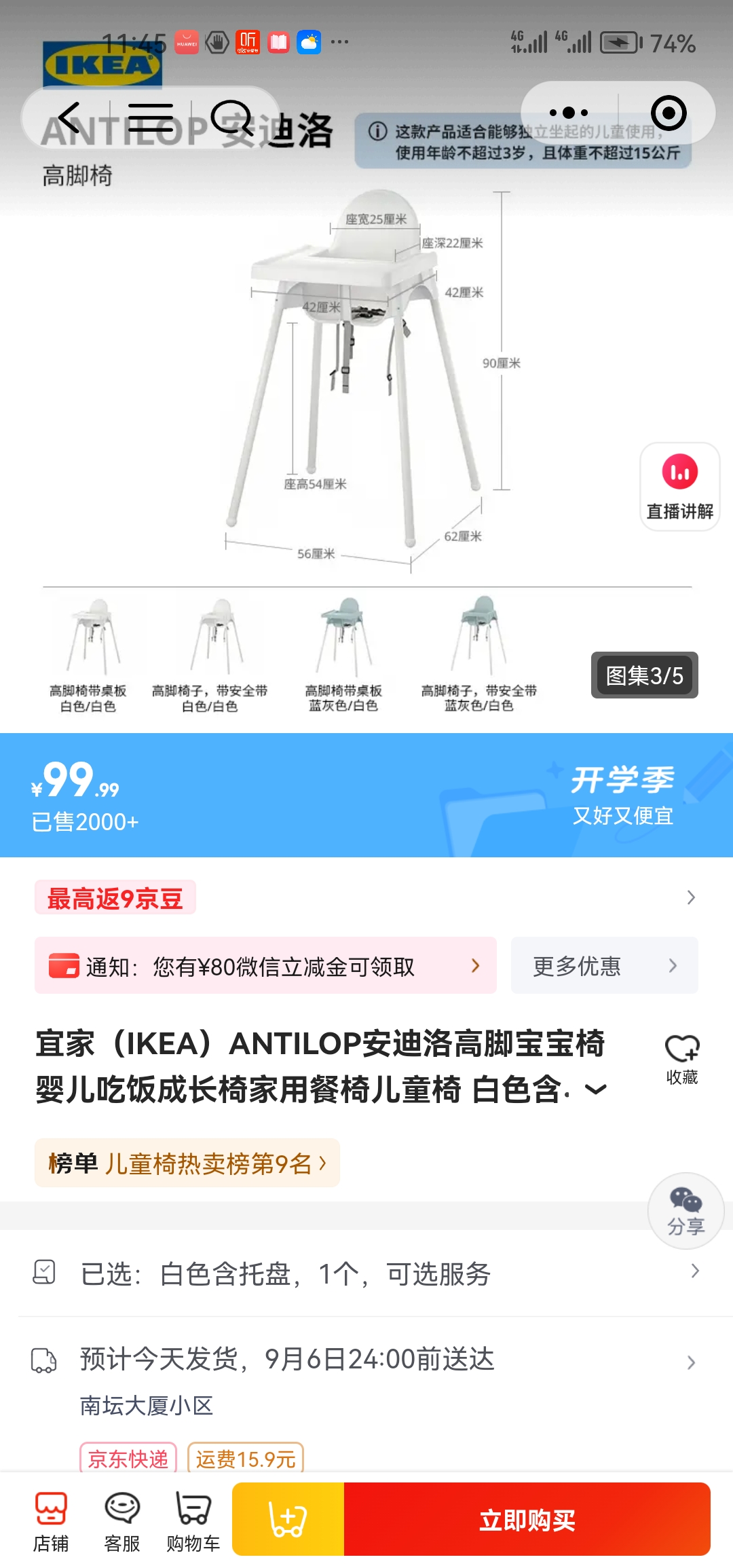Open 更多优惠 offers
The image size is (733, 1568).
(x=604, y=966)
